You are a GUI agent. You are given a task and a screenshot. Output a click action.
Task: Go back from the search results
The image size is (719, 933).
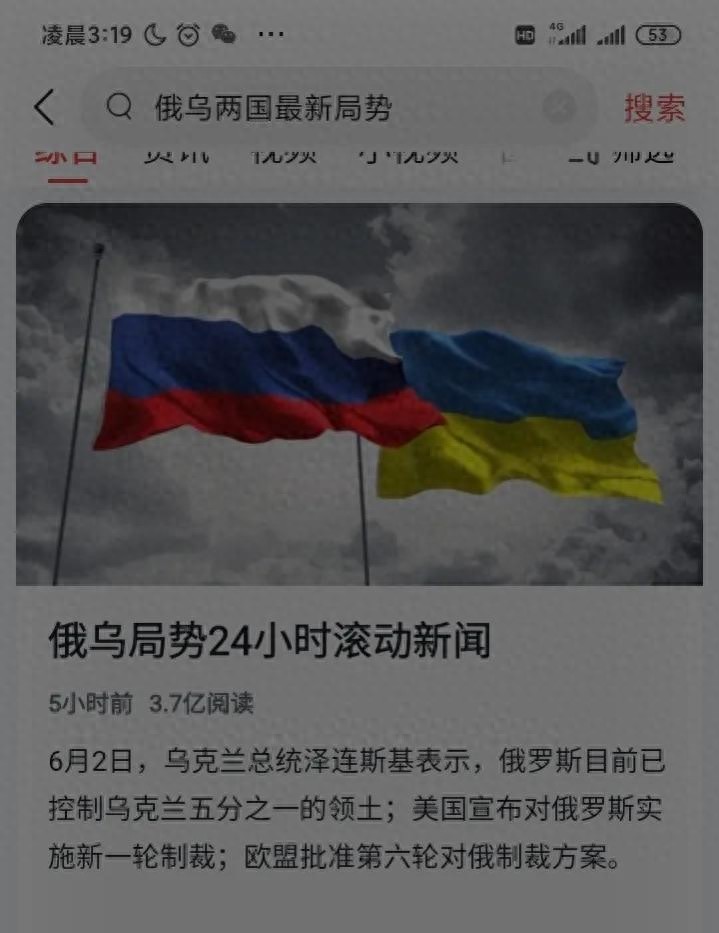(x=44, y=107)
